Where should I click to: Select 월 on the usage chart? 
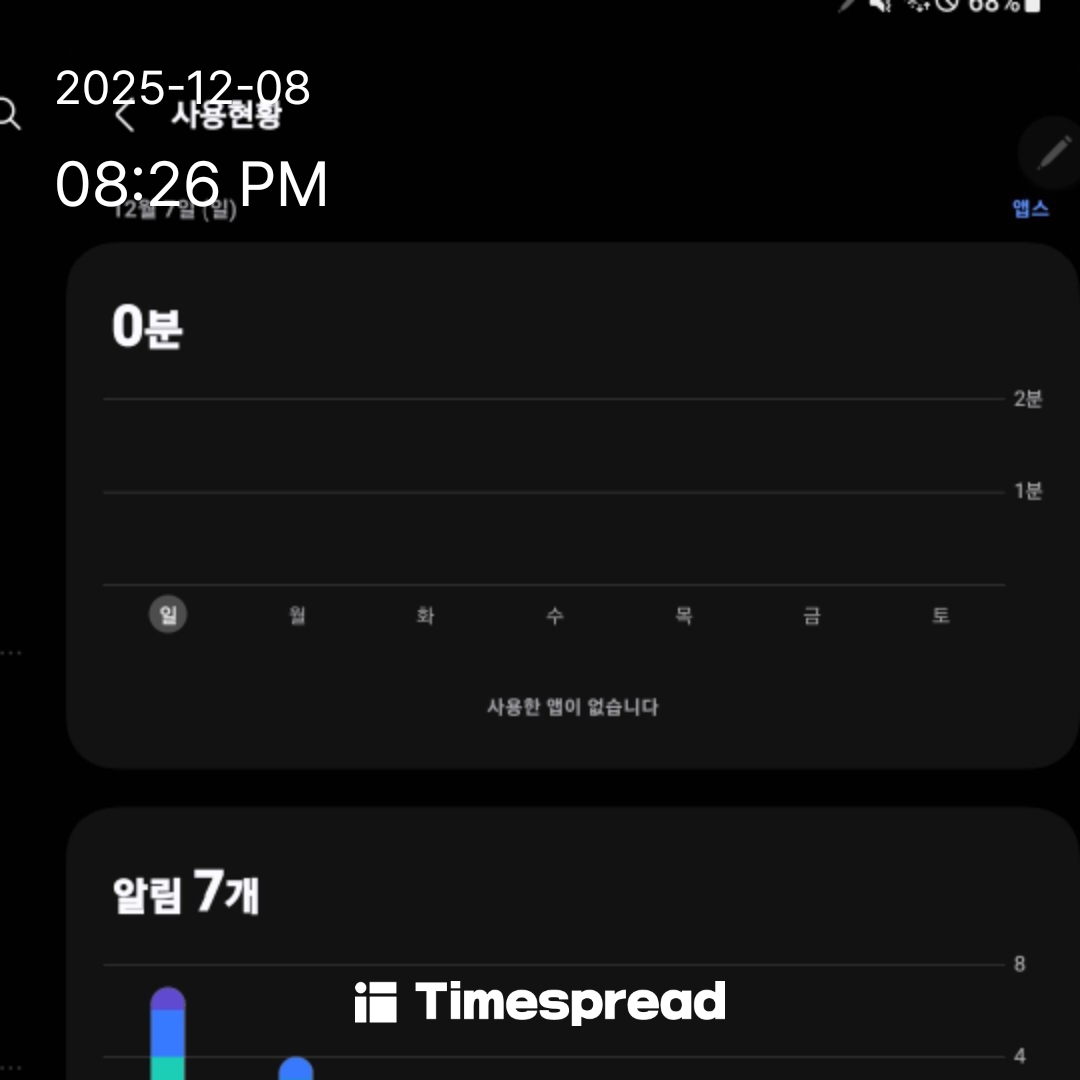coord(297,615)
